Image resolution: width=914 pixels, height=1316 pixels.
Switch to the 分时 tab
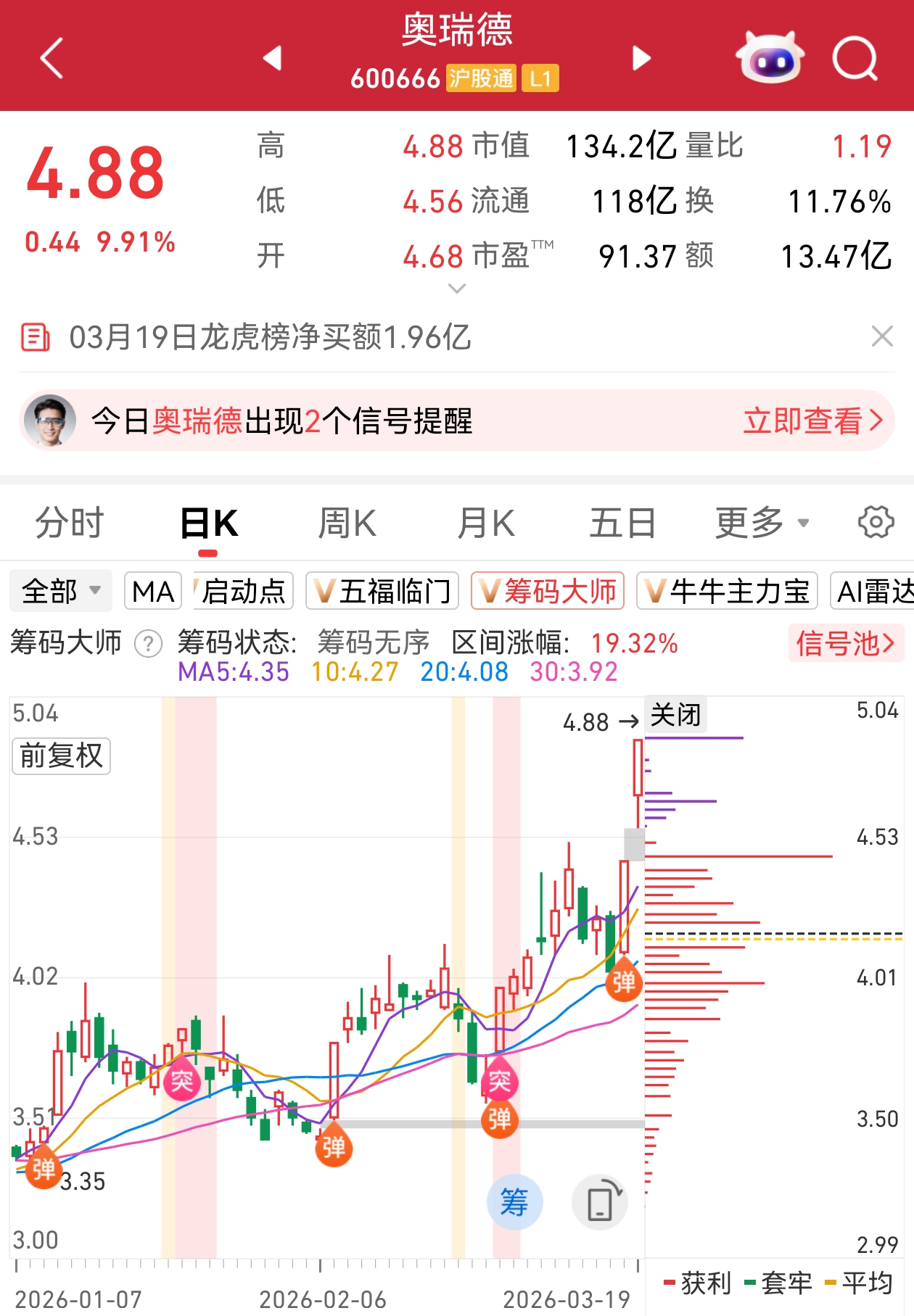click(x=70, y=523)
